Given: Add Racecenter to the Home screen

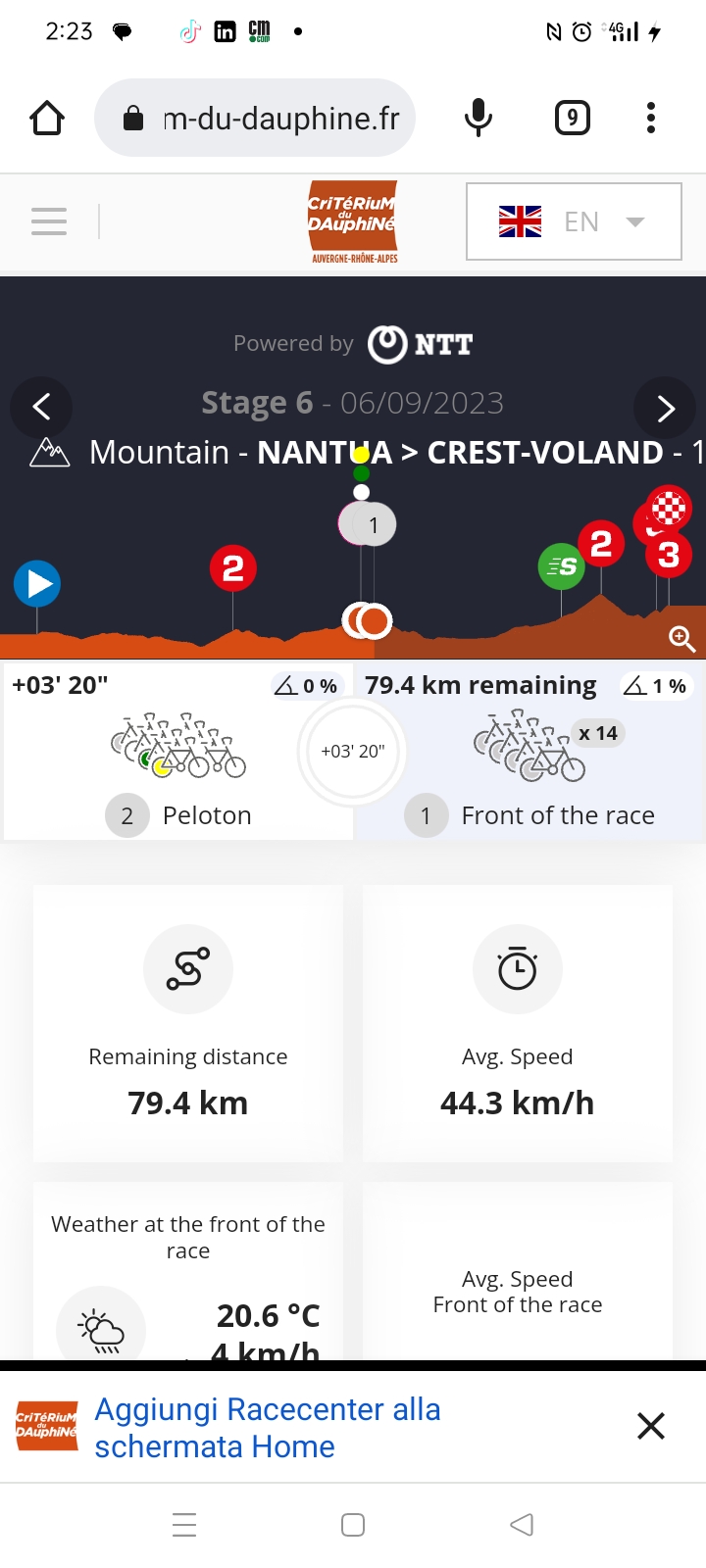Looking at the screenshot, I should click(x=267, y=1427).
